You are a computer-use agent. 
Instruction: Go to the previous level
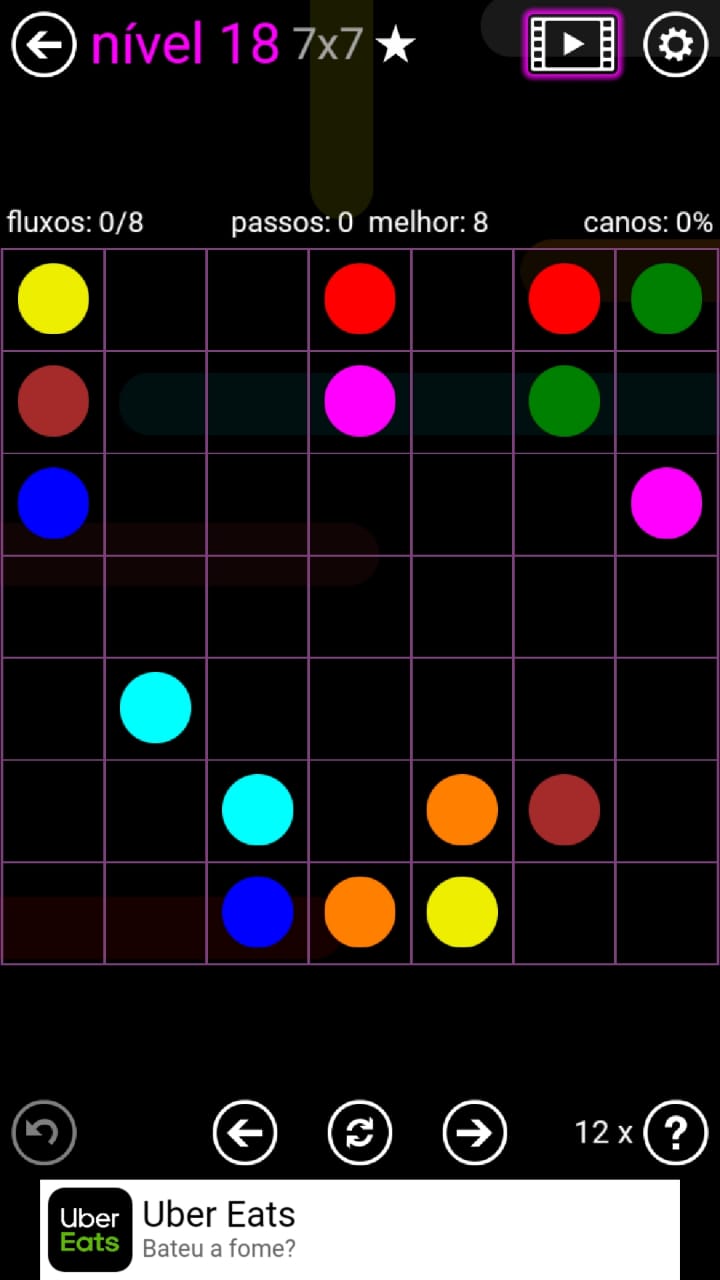(x=245, y=1132)
